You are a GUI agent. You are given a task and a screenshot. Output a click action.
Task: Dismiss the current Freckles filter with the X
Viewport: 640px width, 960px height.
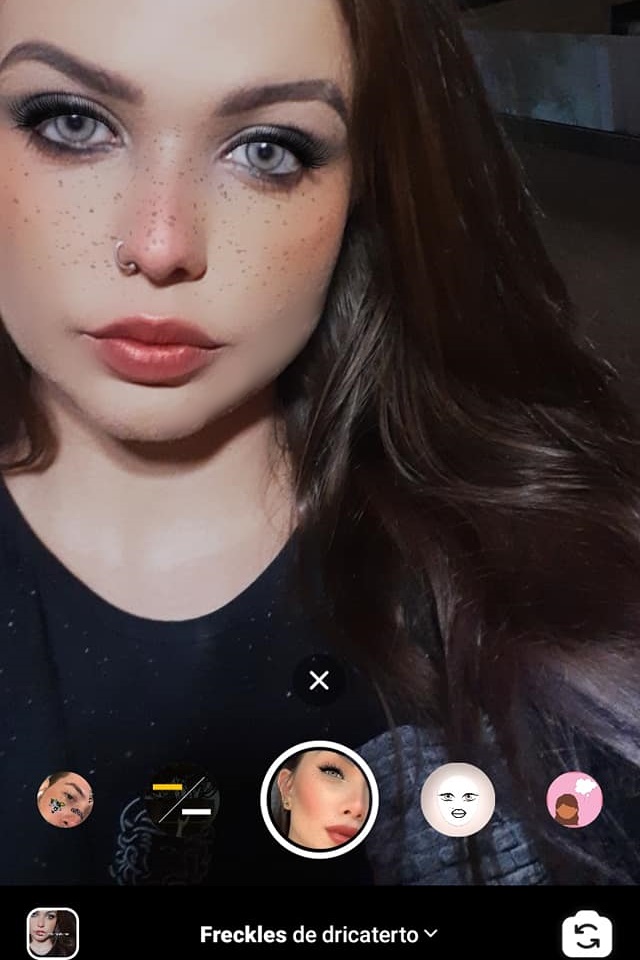pyautogui.click(x=319, y=681)
